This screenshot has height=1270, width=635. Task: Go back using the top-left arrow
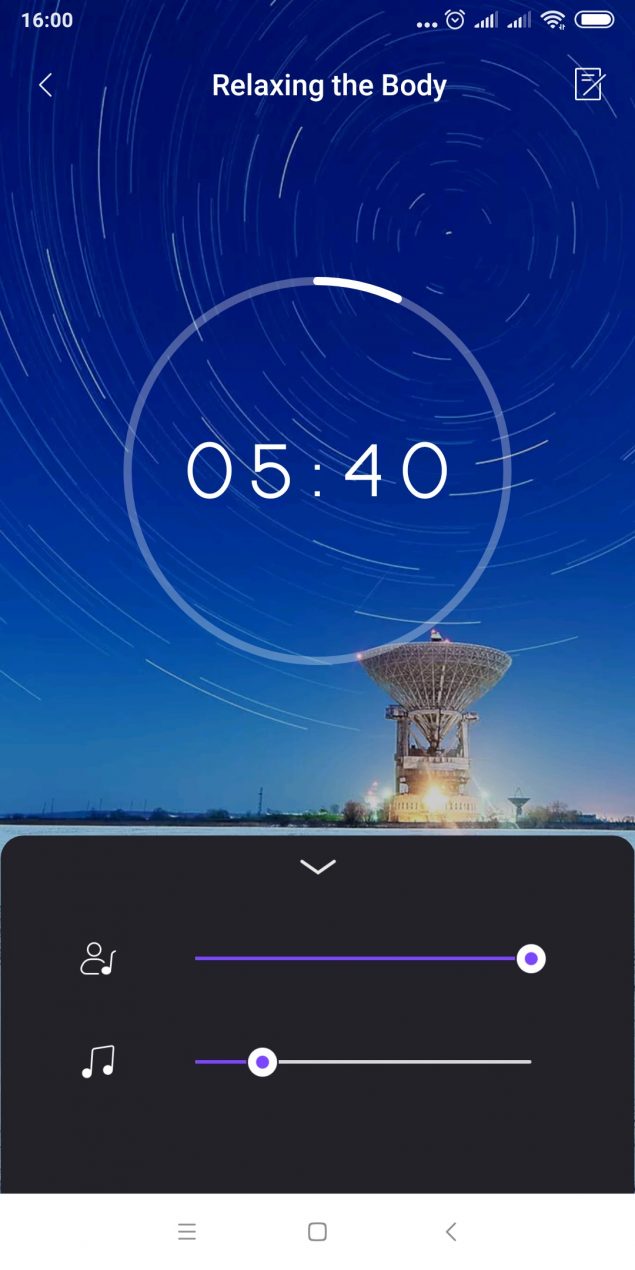pos(45,85)
